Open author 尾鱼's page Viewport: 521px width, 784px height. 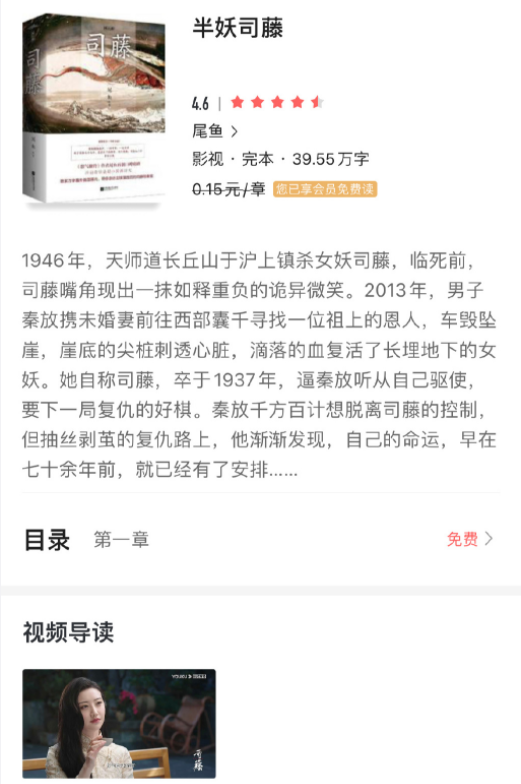(215, 131)
